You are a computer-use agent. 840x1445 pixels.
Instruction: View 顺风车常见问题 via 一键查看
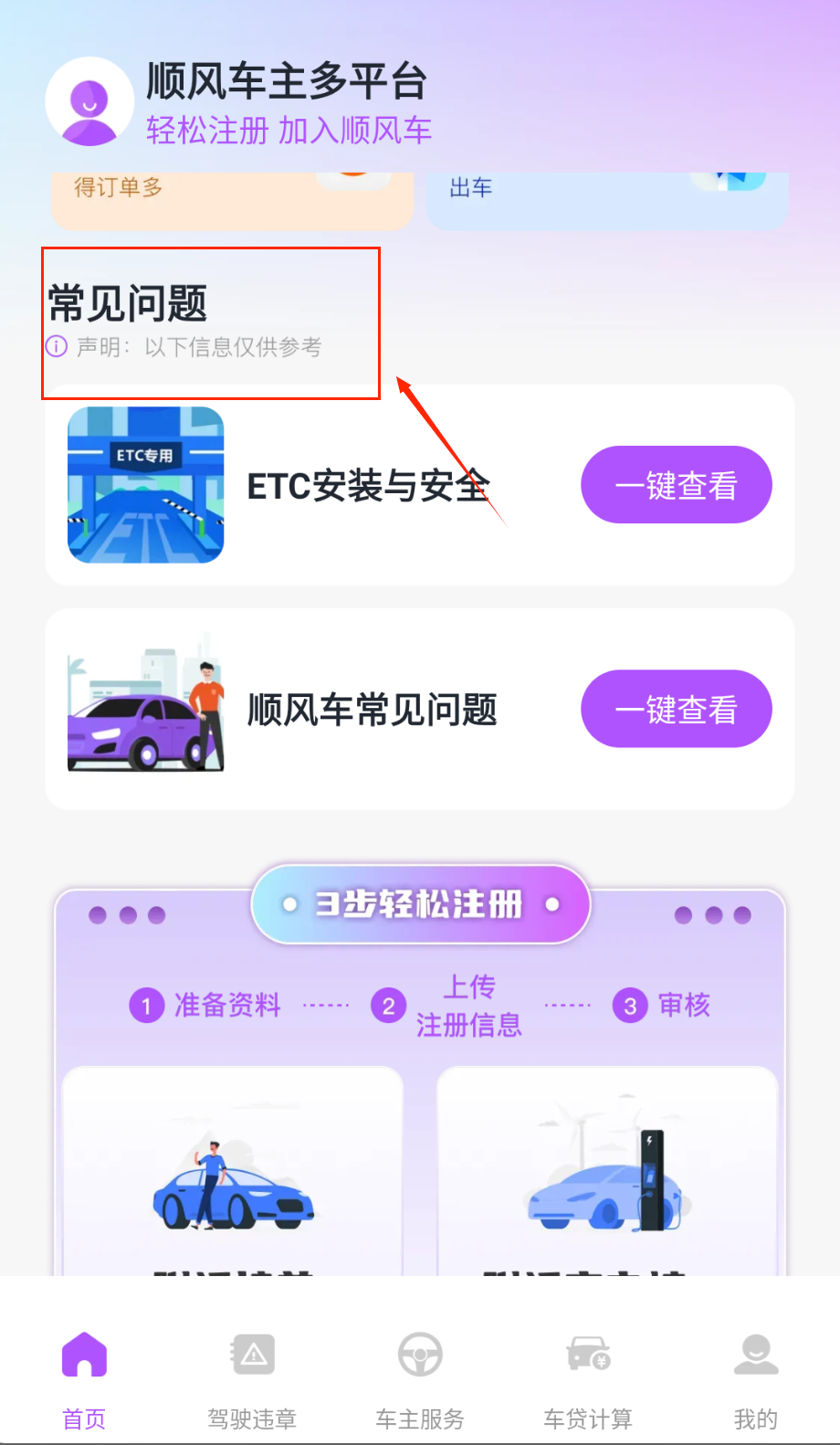click(676, 709)
